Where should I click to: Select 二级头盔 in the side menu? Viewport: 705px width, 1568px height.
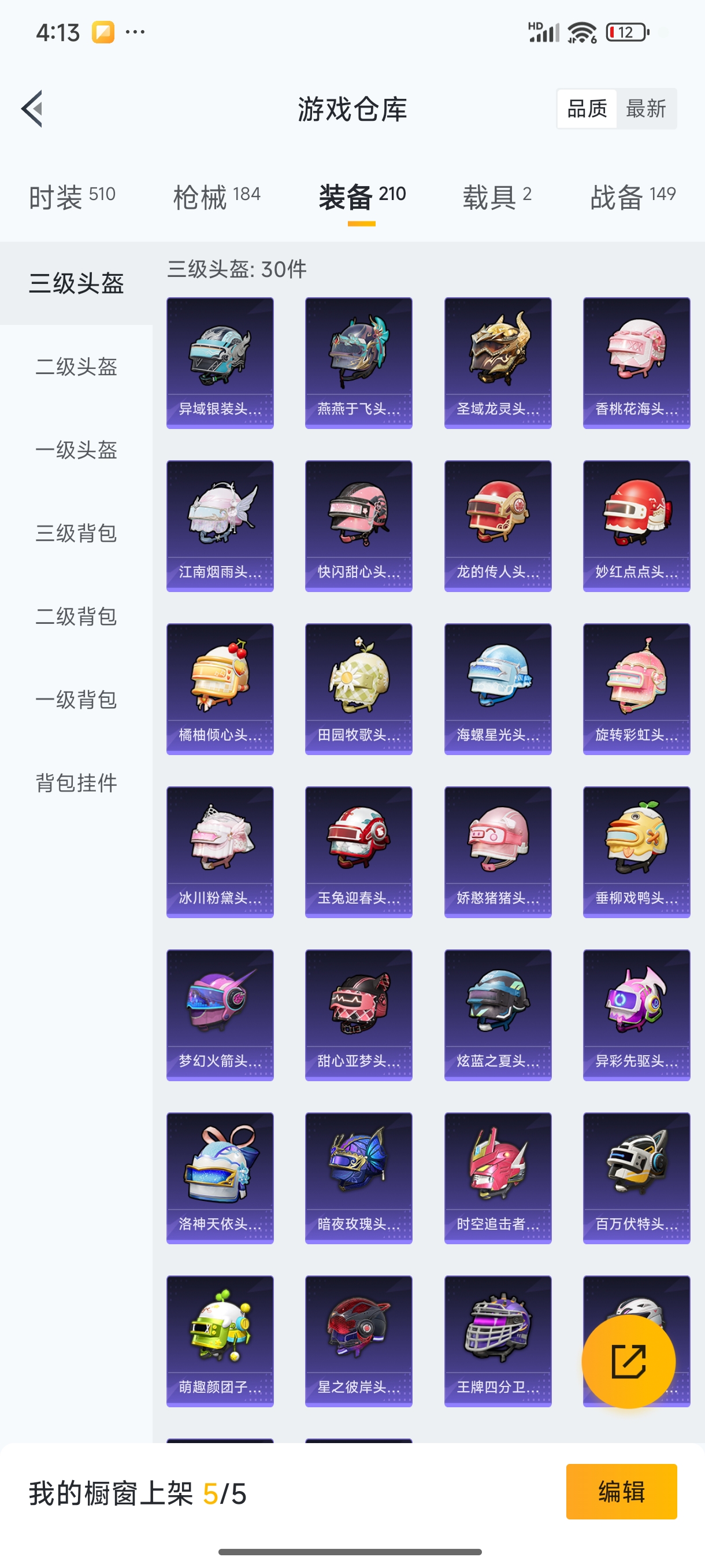[76, 367]
